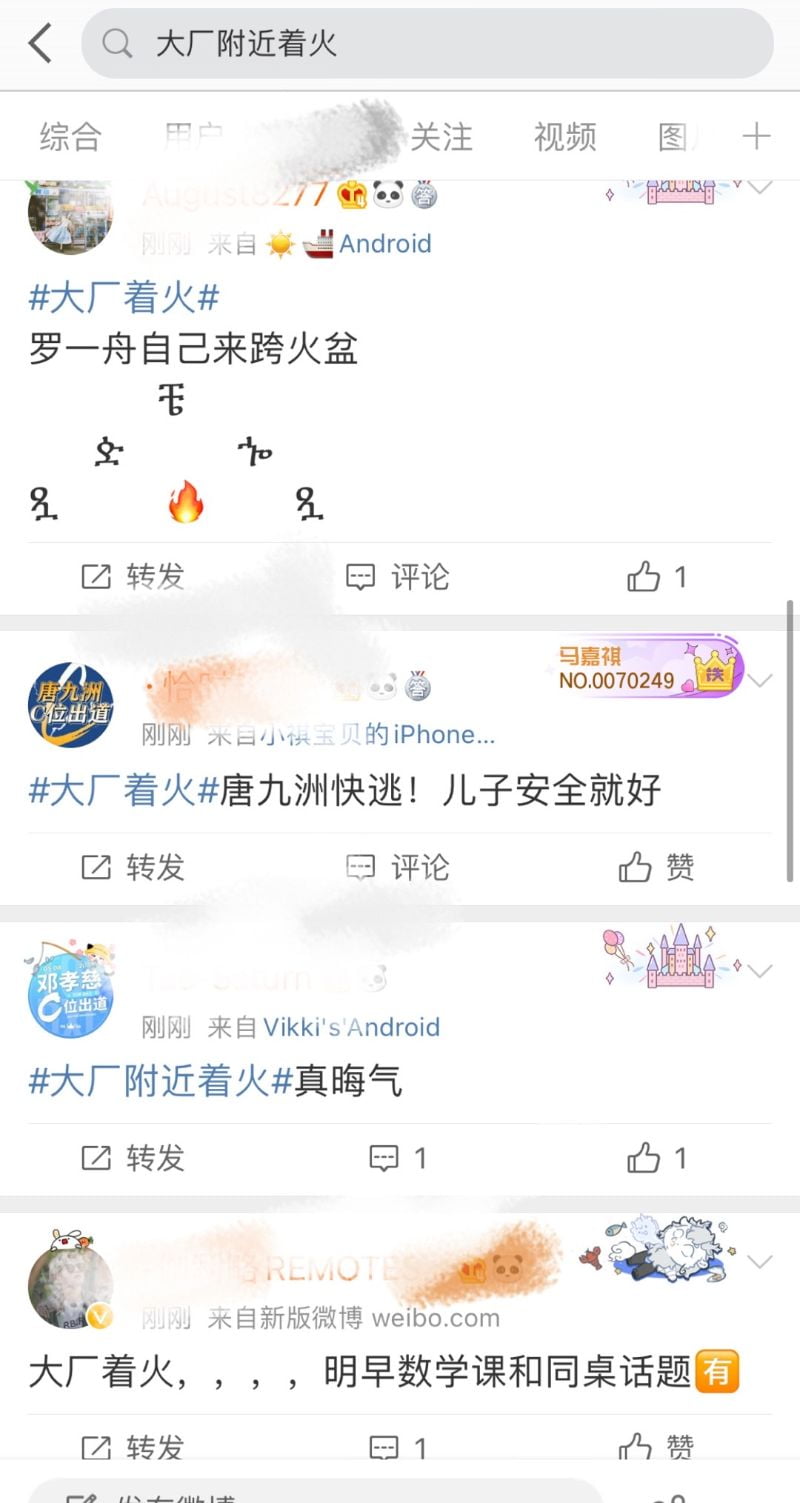This screenshot has width=800, height=1503.
Task: Switch to the 综合 tab
Action: (70, 137)
